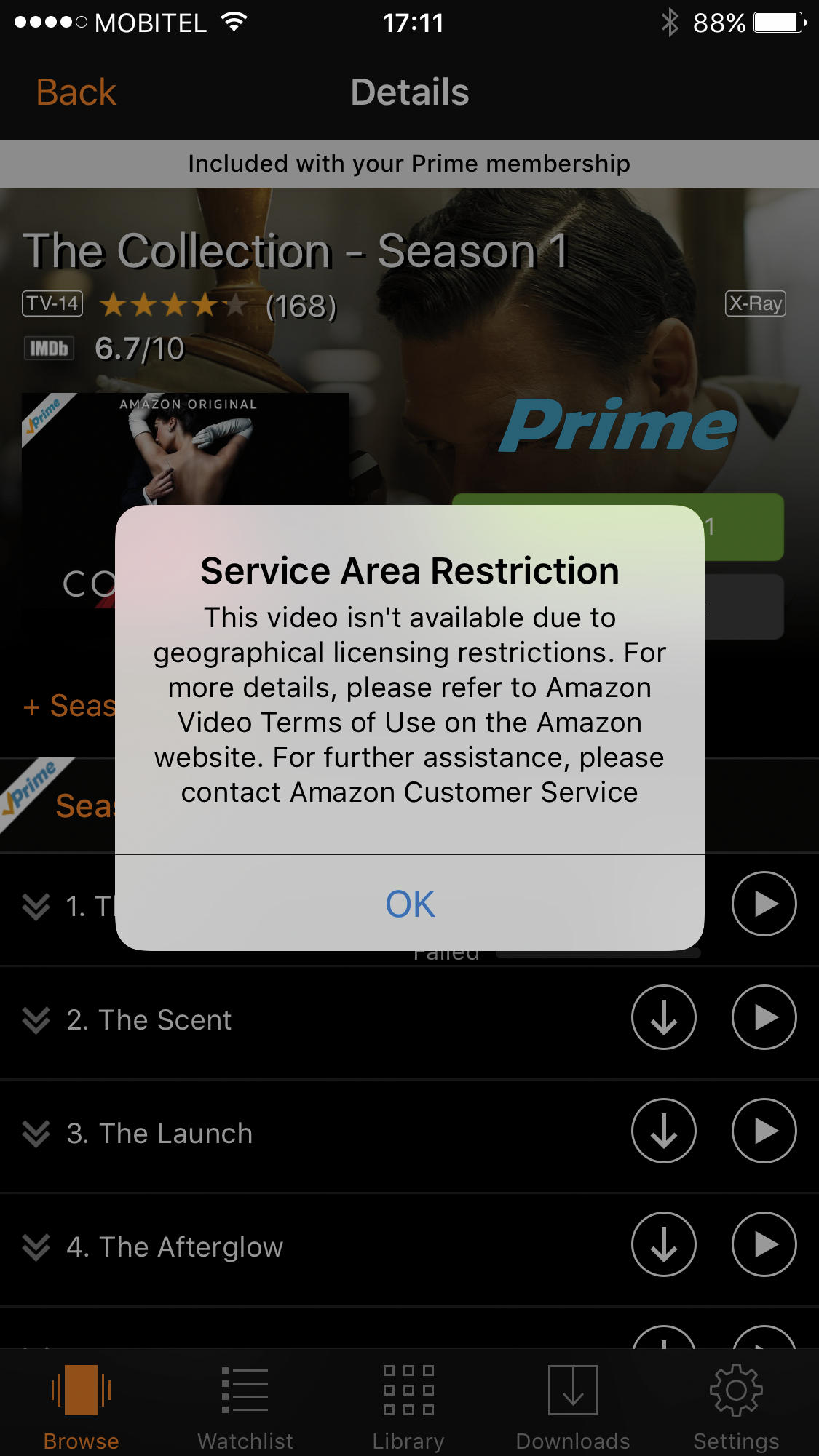Expand details for episode 3, The Launch
The image size is (819, 1456).
pos(36,1134)
